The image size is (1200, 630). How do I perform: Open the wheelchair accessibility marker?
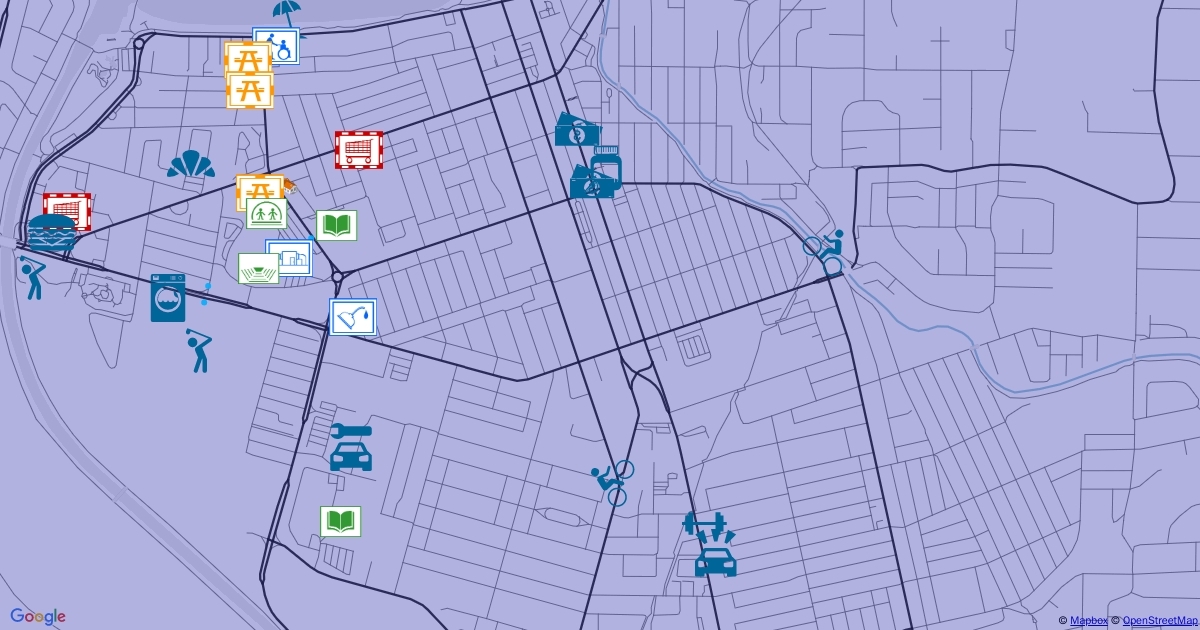point(277,47)
